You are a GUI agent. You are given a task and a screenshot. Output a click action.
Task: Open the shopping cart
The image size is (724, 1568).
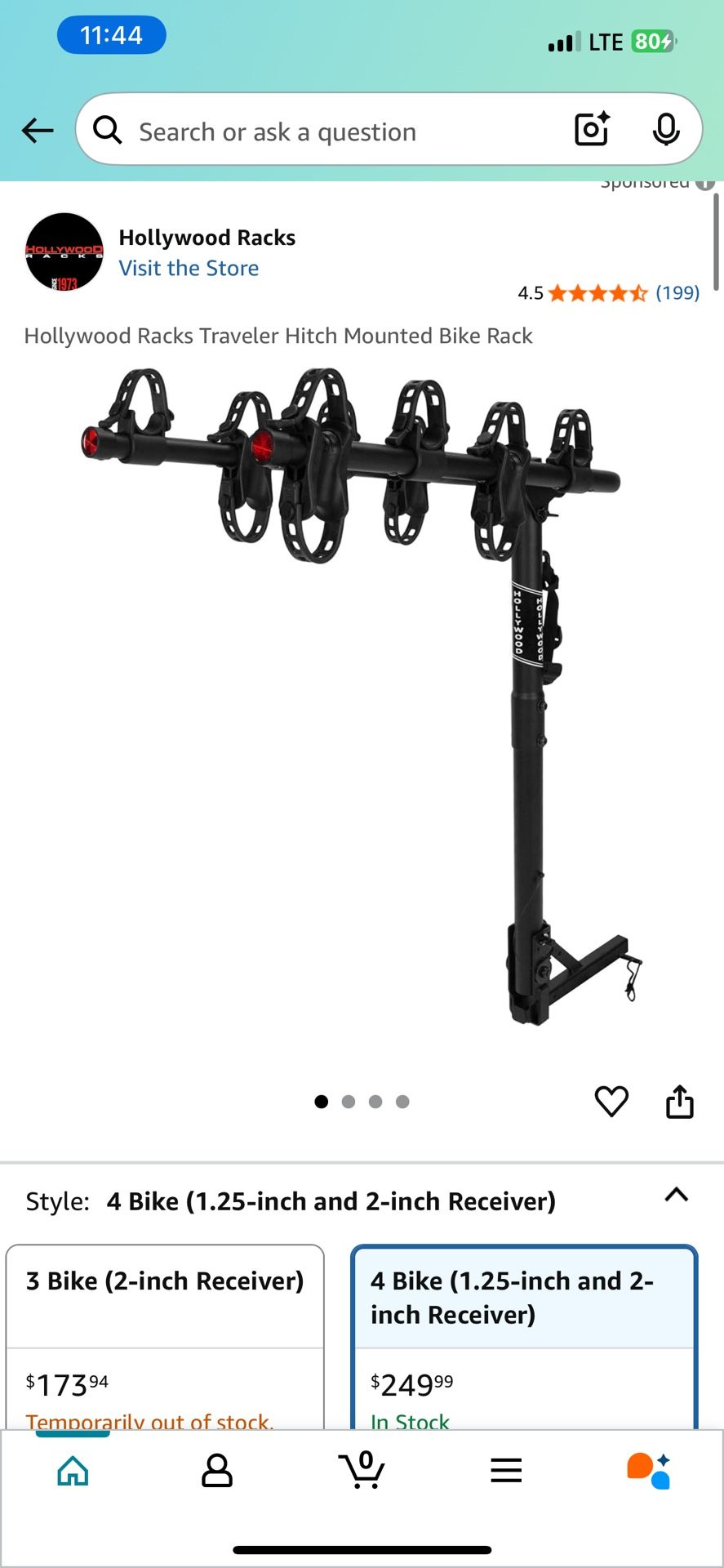click(362, 1470)
